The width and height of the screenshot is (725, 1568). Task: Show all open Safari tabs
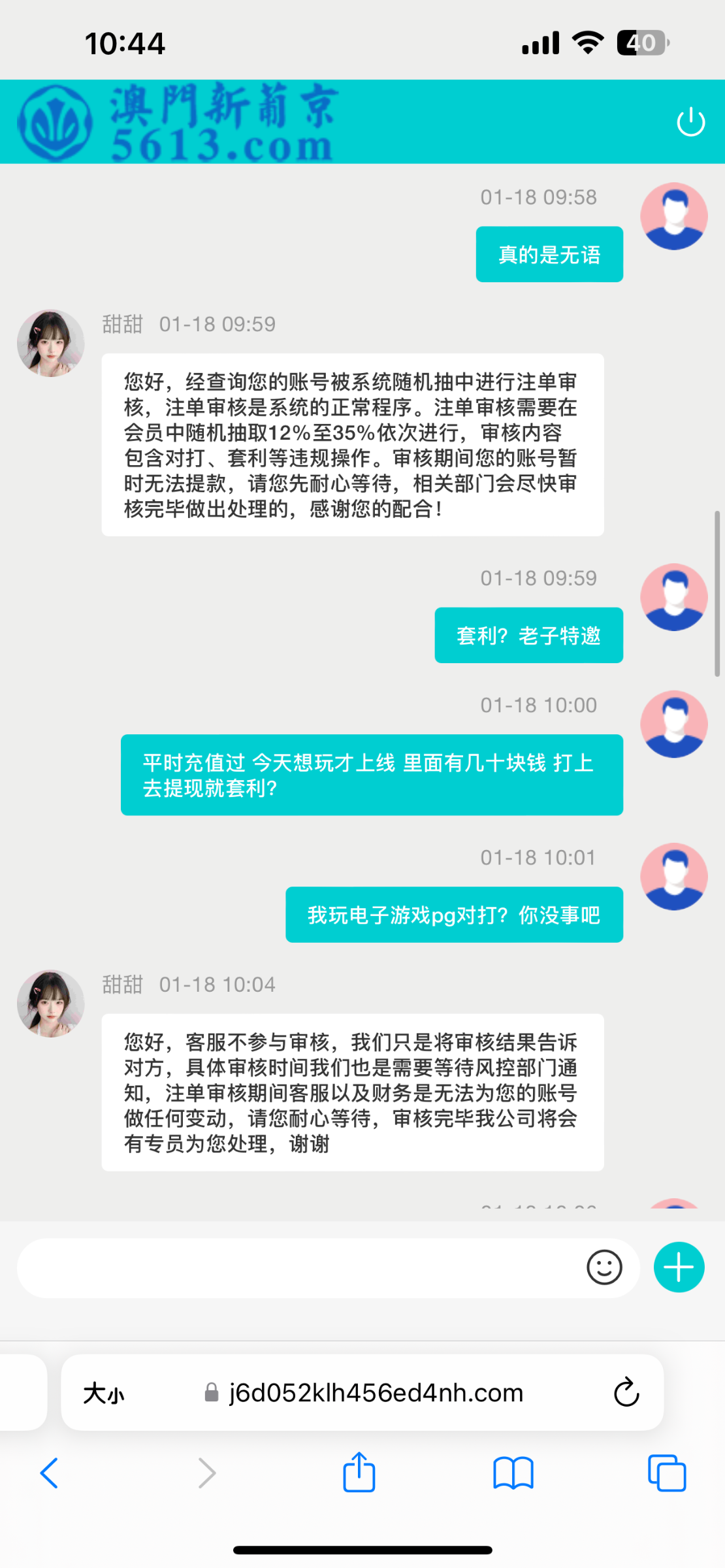pyautogui.click(x=667, y=1473)
